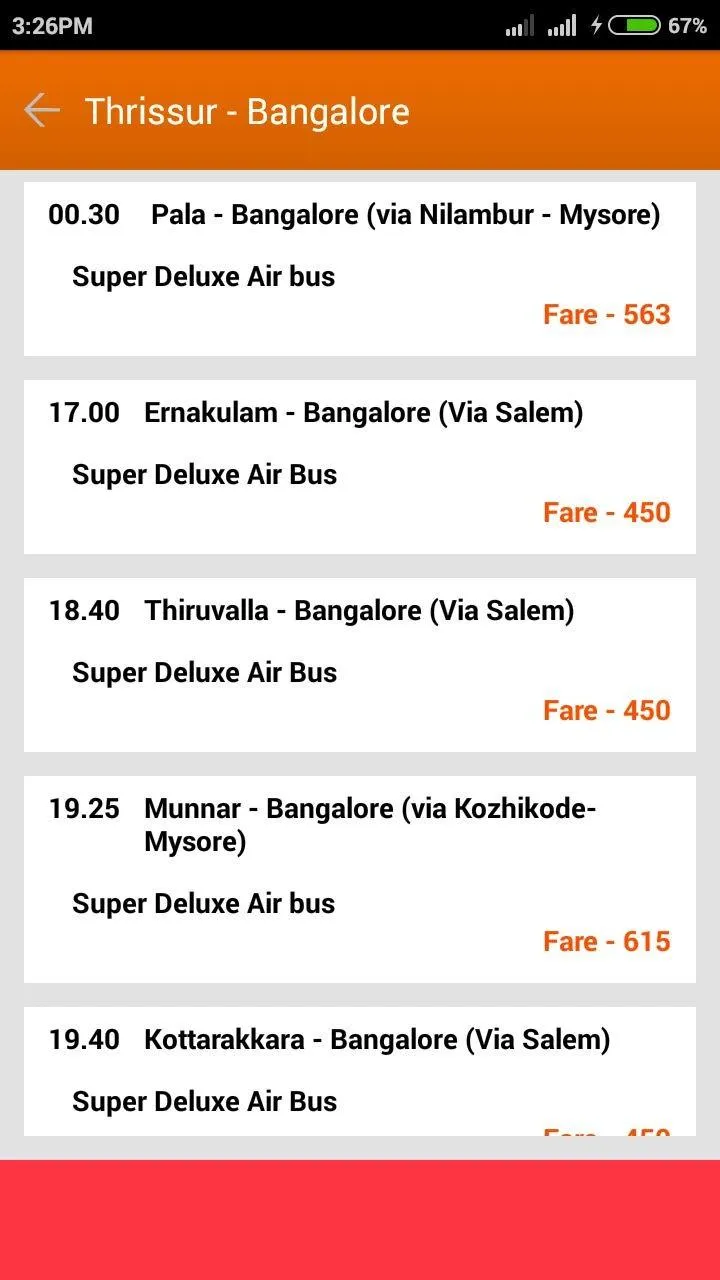Screen dimensions: 720x1280
Task: Choose the 19.25 Munnar - Bangalore bus
Action: [359, 878]
